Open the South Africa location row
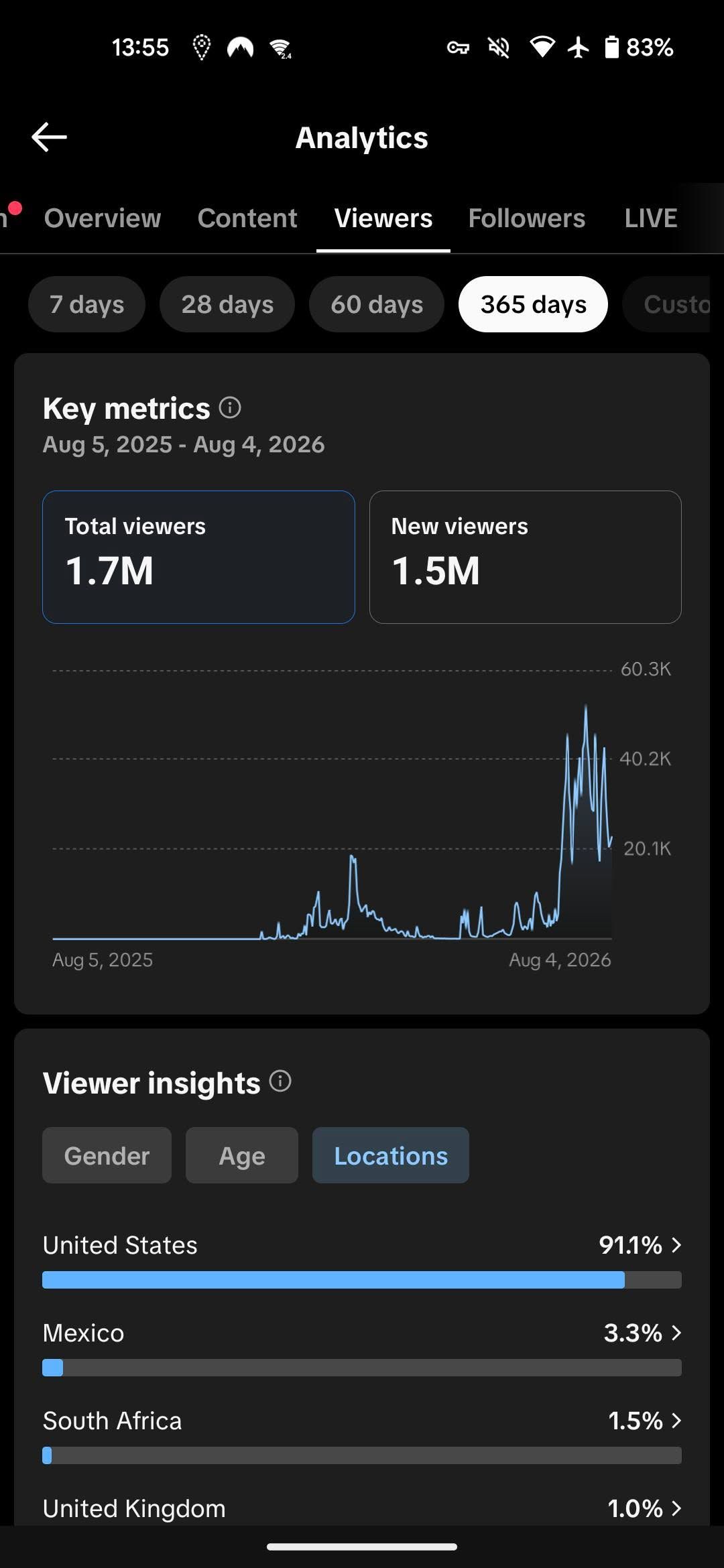This screenshot has width=724, height=1568. coord(362,1435)
